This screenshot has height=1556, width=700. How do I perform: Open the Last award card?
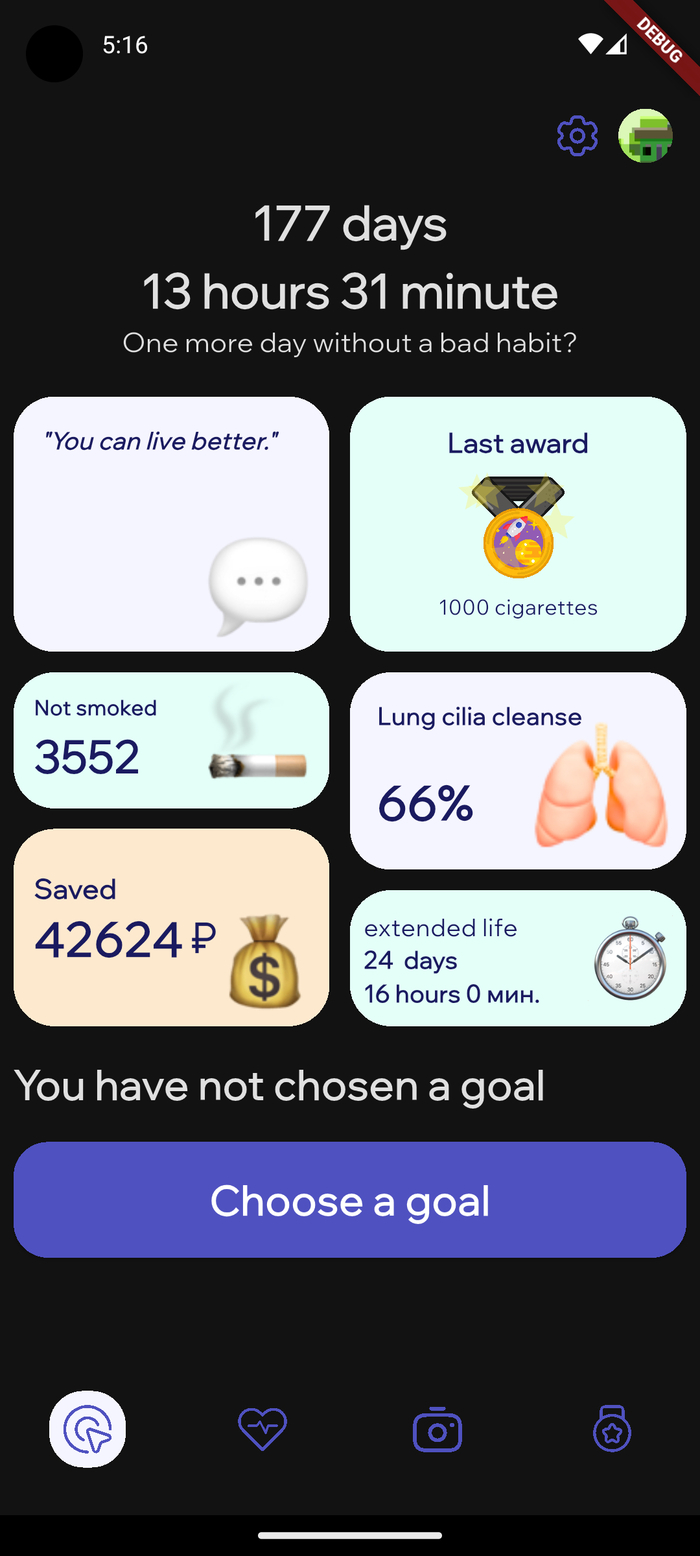click(x=518, y=524)
